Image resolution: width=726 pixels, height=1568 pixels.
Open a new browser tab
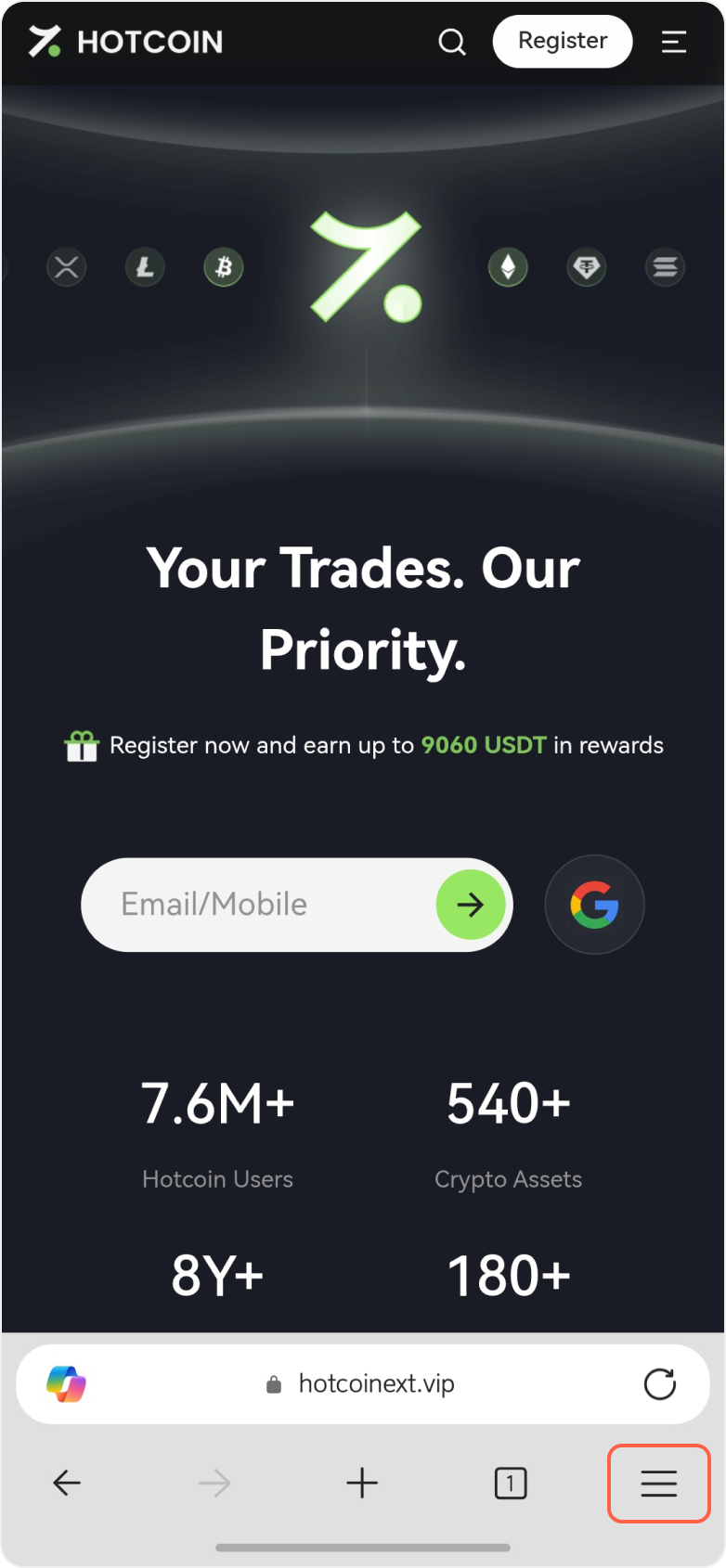point(362,1483)
